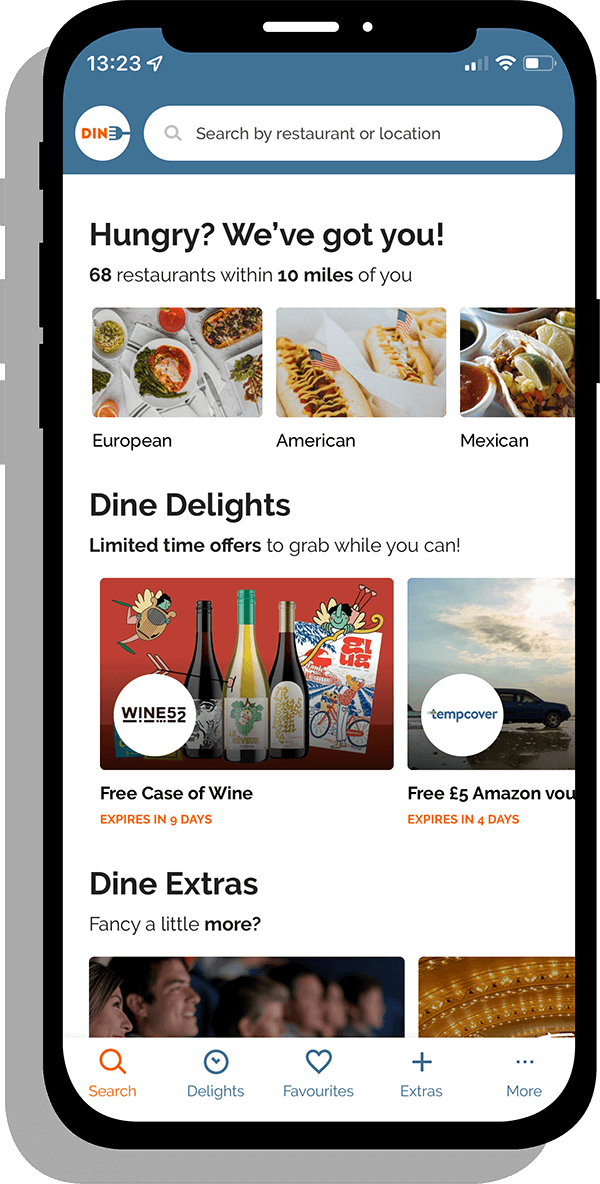The height and width of the screenshot is (1184, 600).
Task: Switch to the Search tab
Action: (112, 1074)
